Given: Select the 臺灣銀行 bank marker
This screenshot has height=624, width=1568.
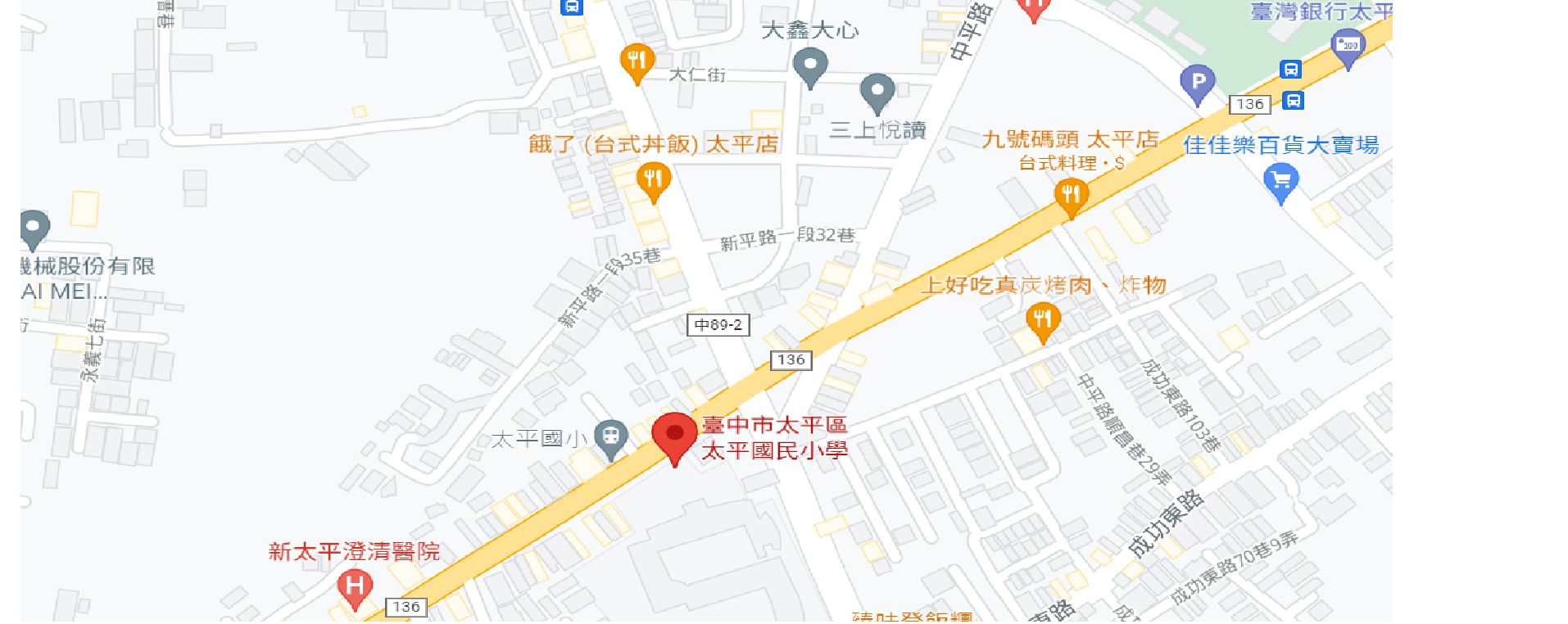Looking at the screenshot, I should [1348, 46].
